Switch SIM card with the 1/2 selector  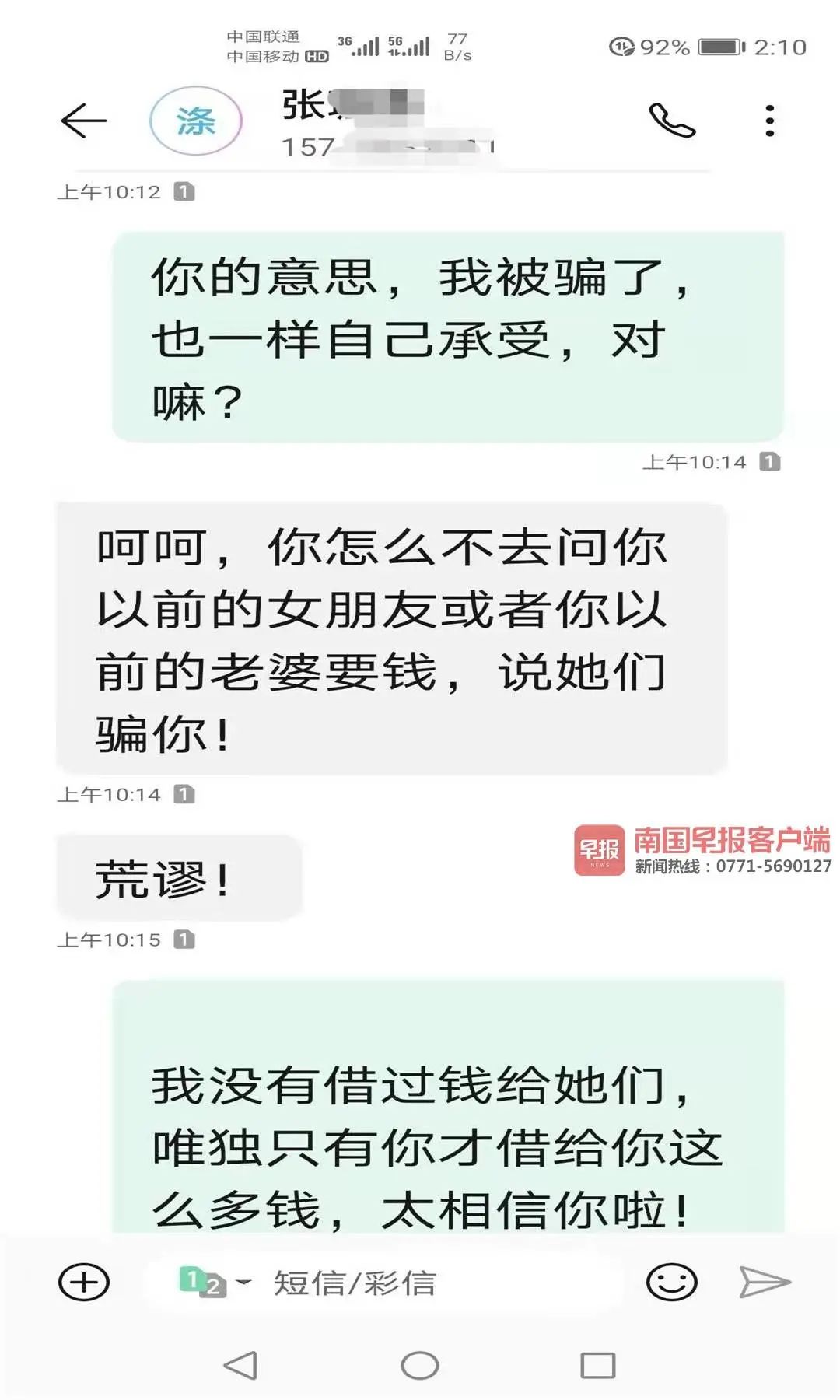(212, 1283)
